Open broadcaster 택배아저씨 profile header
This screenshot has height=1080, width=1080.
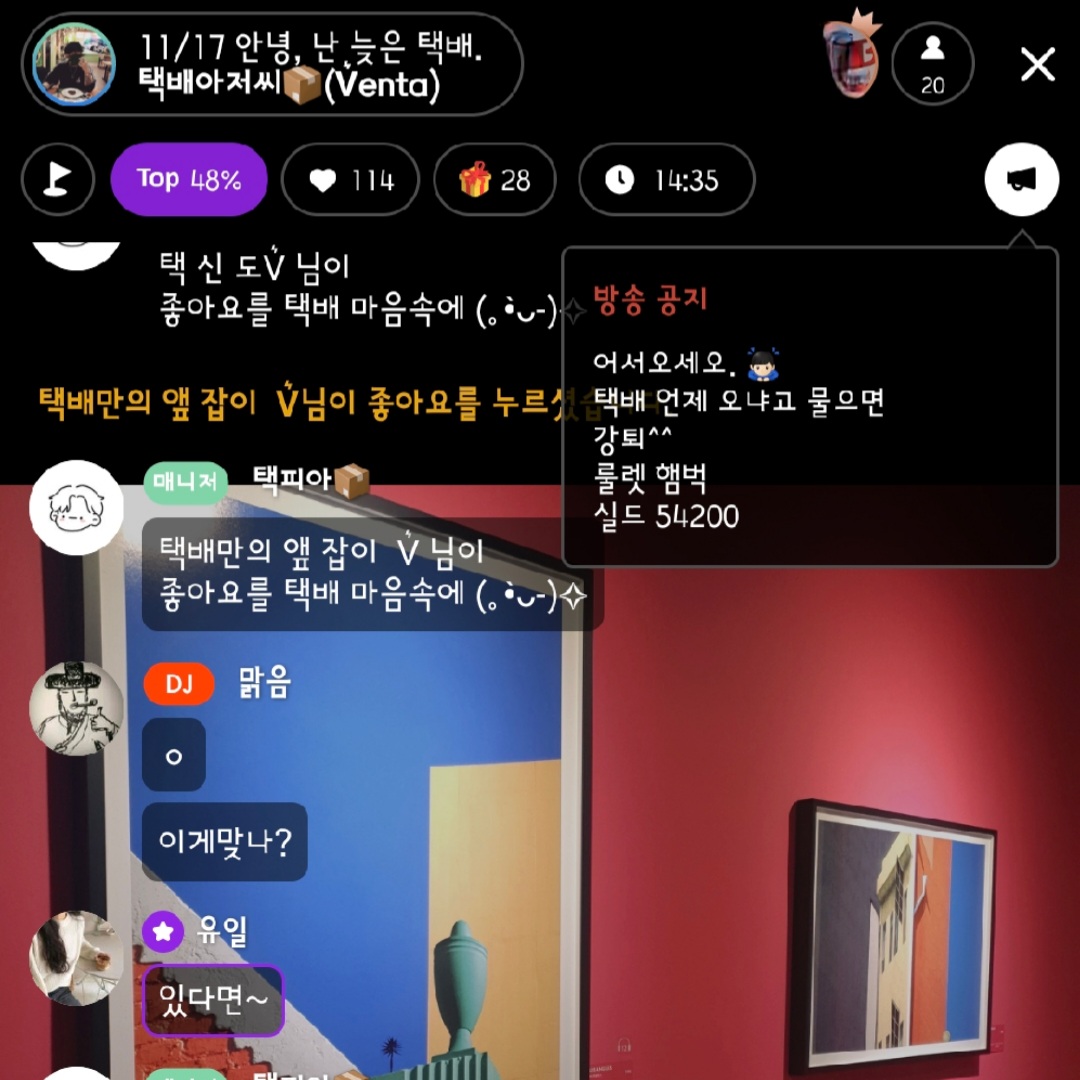point(272,65)
